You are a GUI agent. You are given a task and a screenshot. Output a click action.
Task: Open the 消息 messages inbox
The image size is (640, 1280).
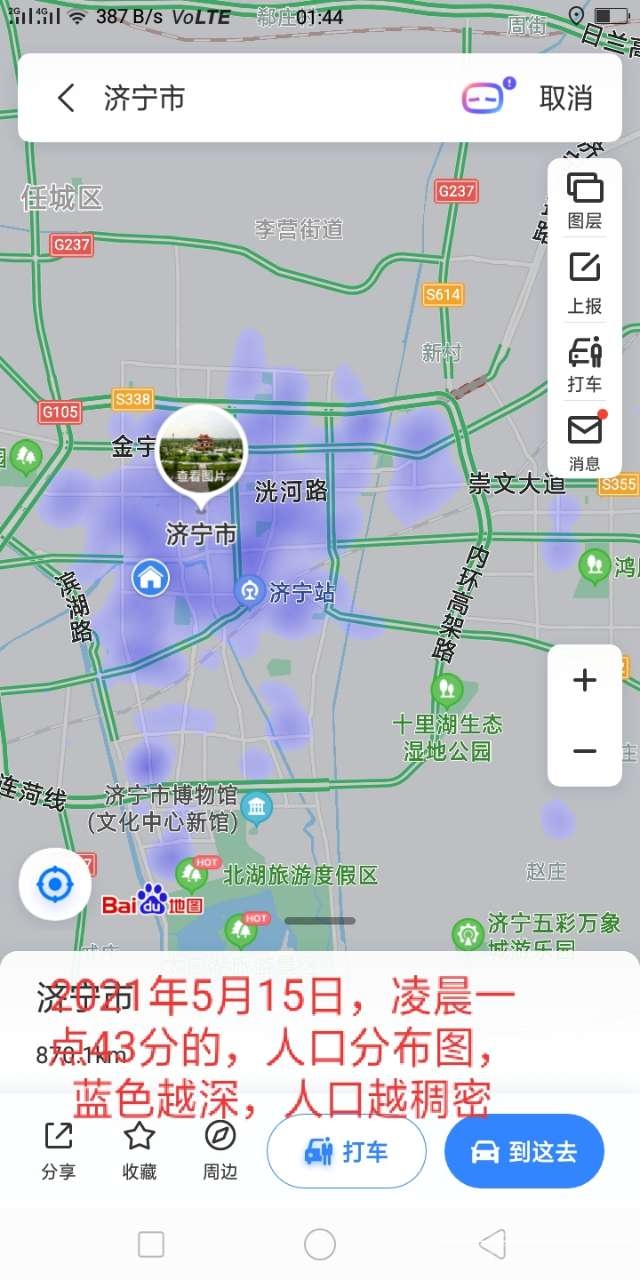click(x=585, y=441)
